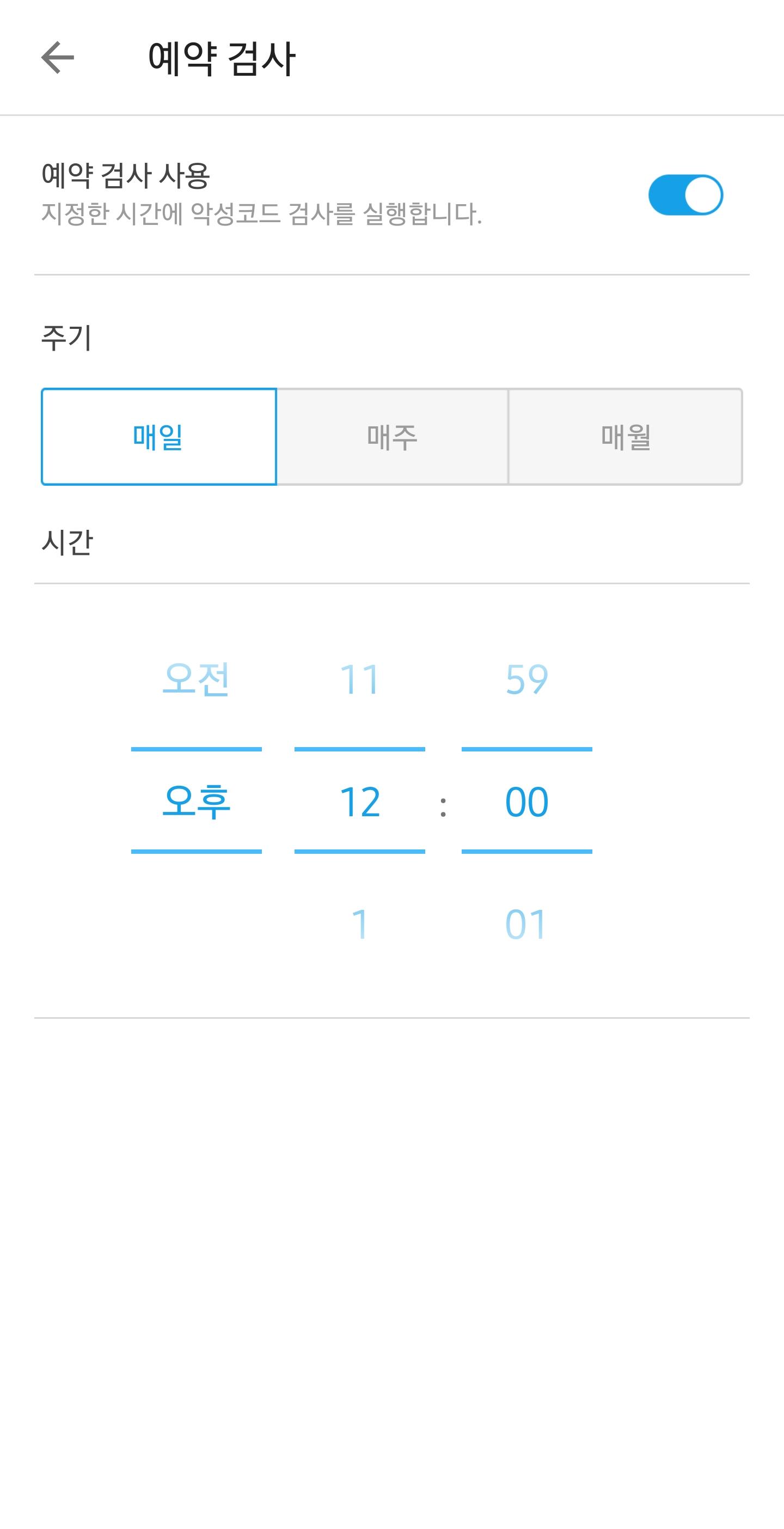Choose the 매월 cycle option

click(x=626, y=437)
